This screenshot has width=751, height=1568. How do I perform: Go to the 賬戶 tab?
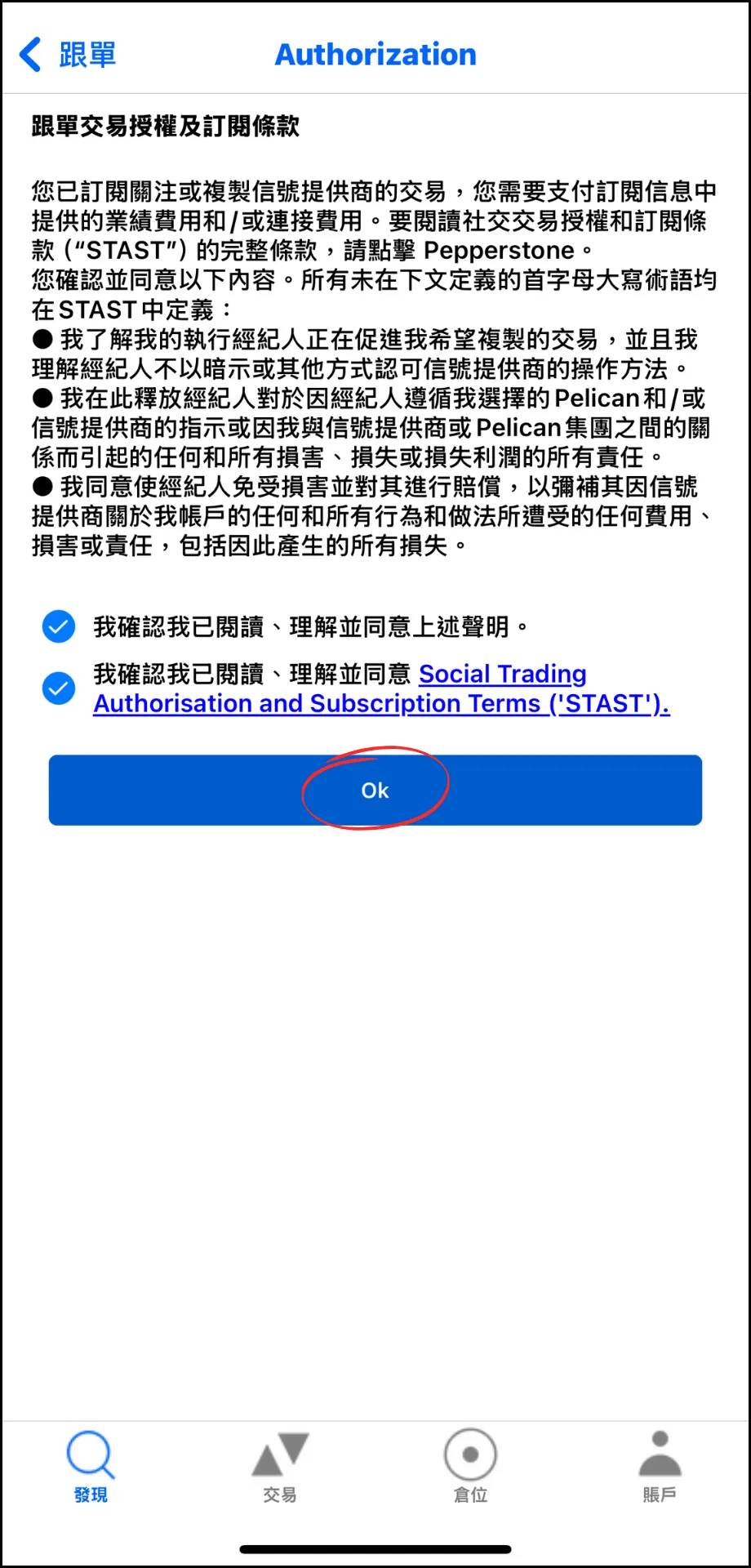660,1467
